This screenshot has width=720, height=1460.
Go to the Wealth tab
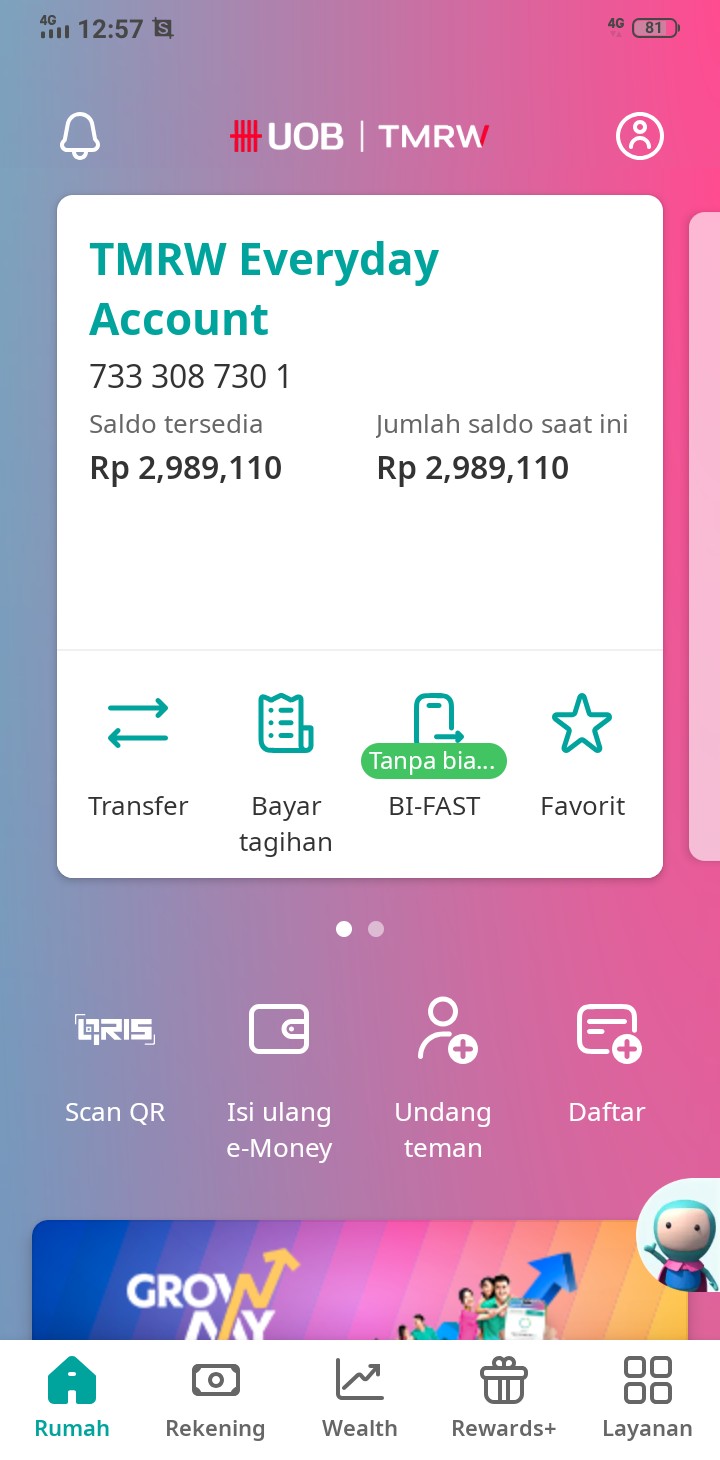coord(360,1398)
